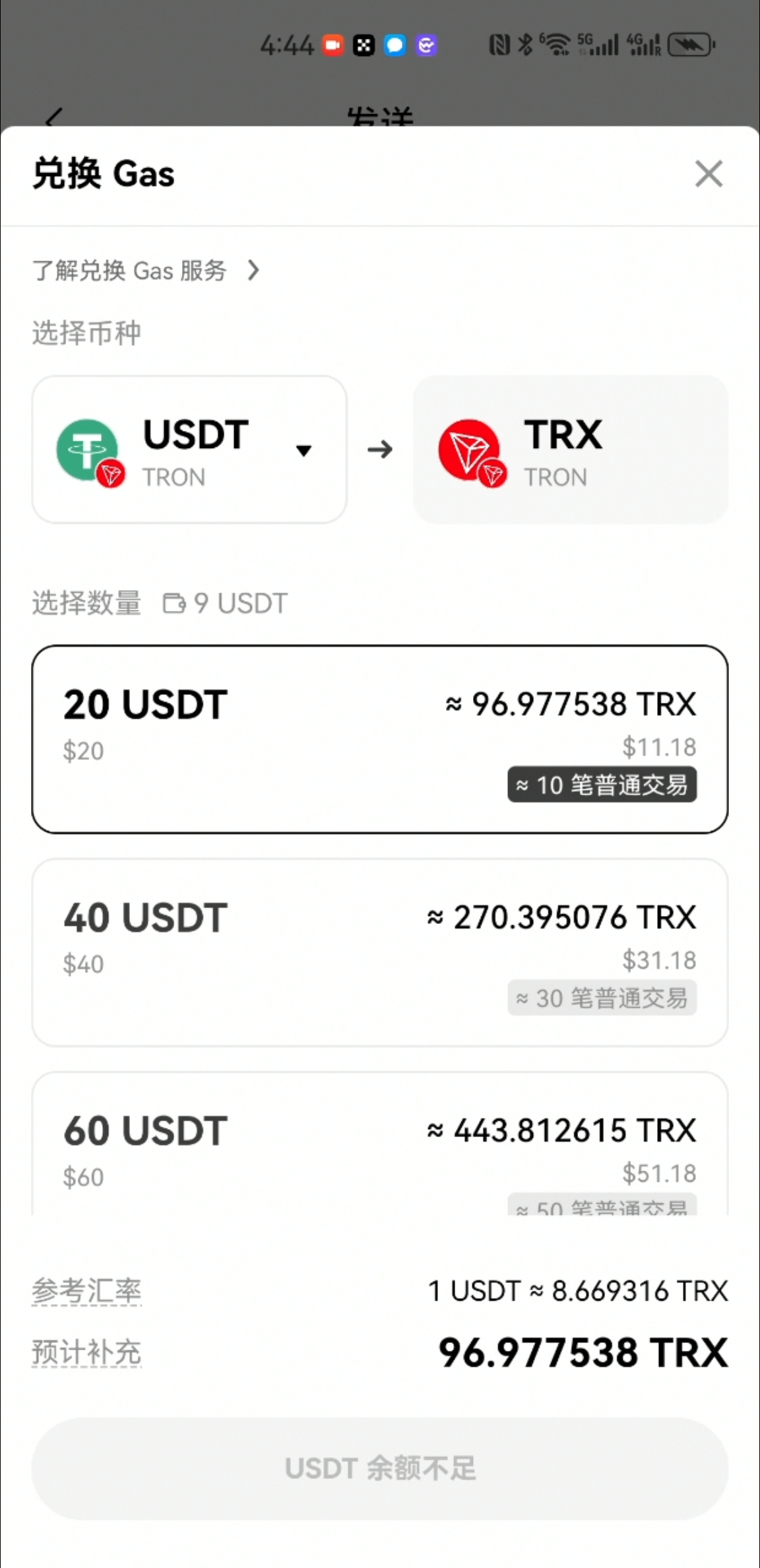
Task: Click the red TRON TRX logo
Action: point(470,450)
